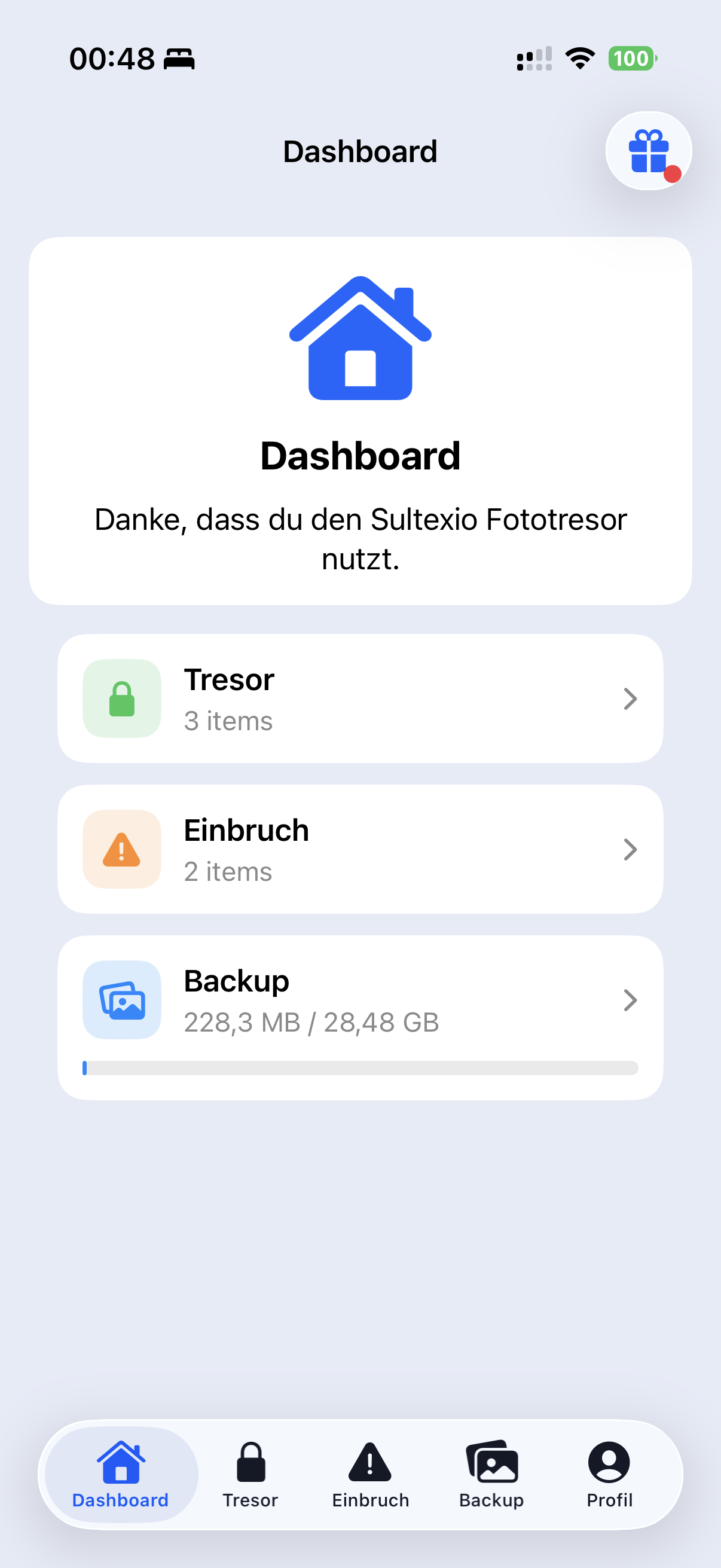The image size is (721, 1568).
Task: Open the gift icon in top right corner
Action: [x=649, y=151]
